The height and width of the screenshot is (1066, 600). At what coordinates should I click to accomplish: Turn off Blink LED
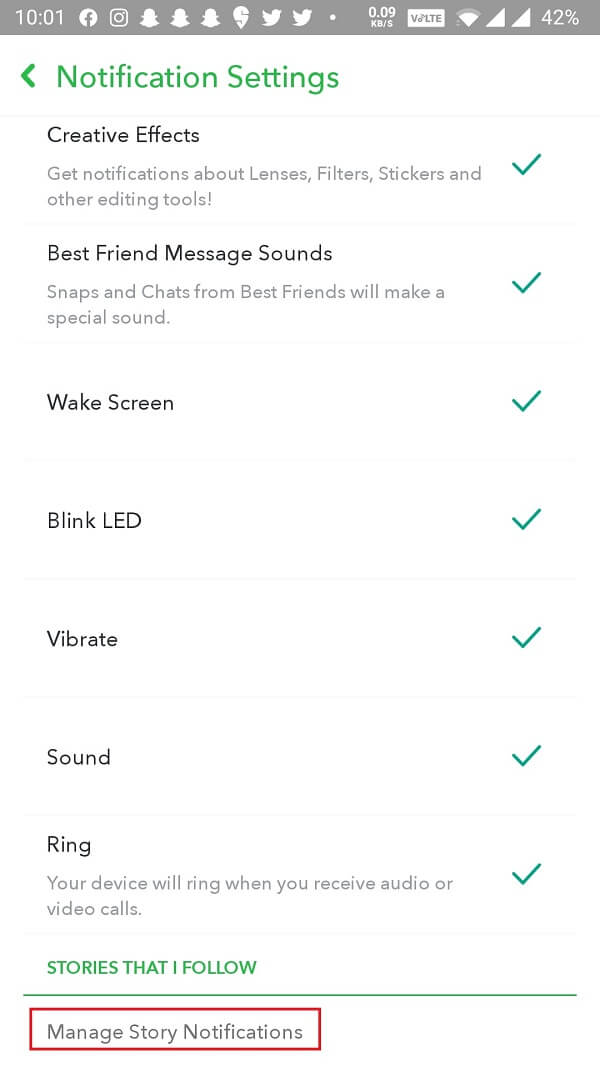(526, 519)
